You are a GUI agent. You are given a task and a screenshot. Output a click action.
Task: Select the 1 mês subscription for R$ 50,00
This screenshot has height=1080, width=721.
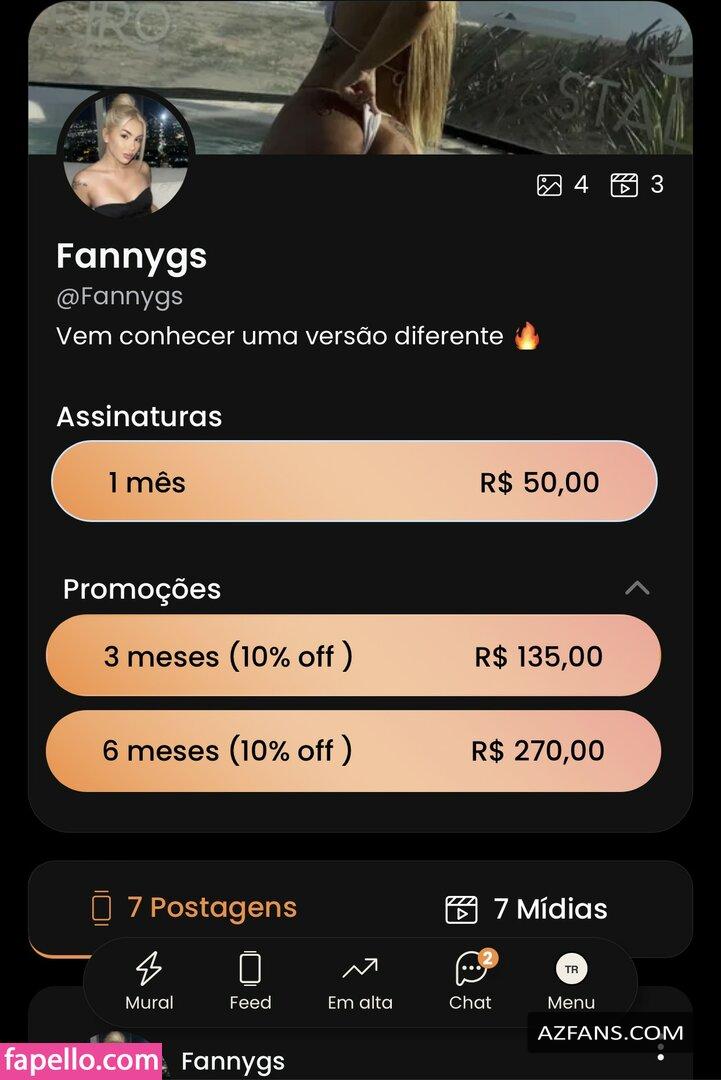pyautogui.click(x=354, y=482)
